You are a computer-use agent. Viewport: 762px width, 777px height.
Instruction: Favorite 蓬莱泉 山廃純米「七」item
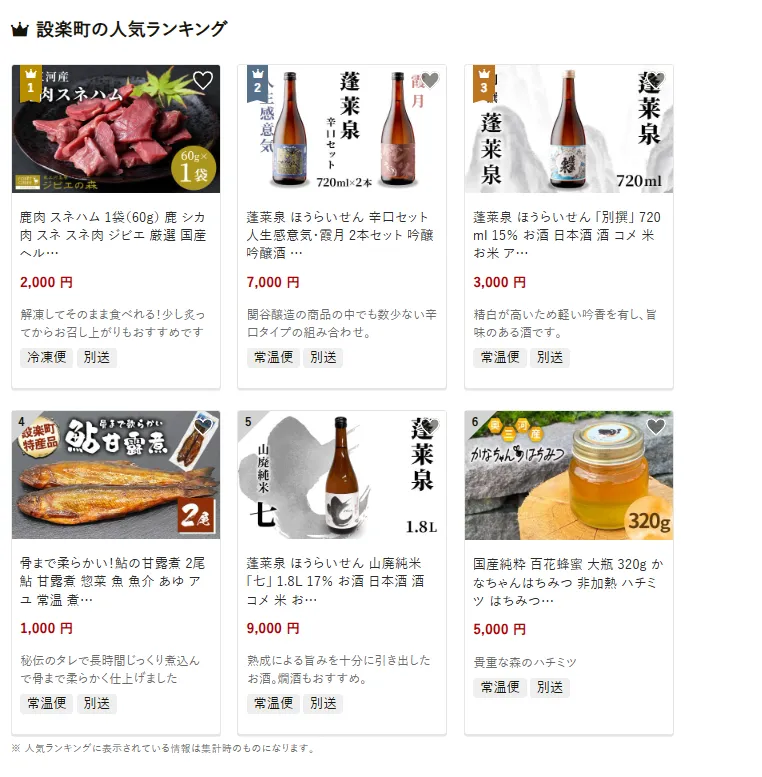click(x=430, y=427)
